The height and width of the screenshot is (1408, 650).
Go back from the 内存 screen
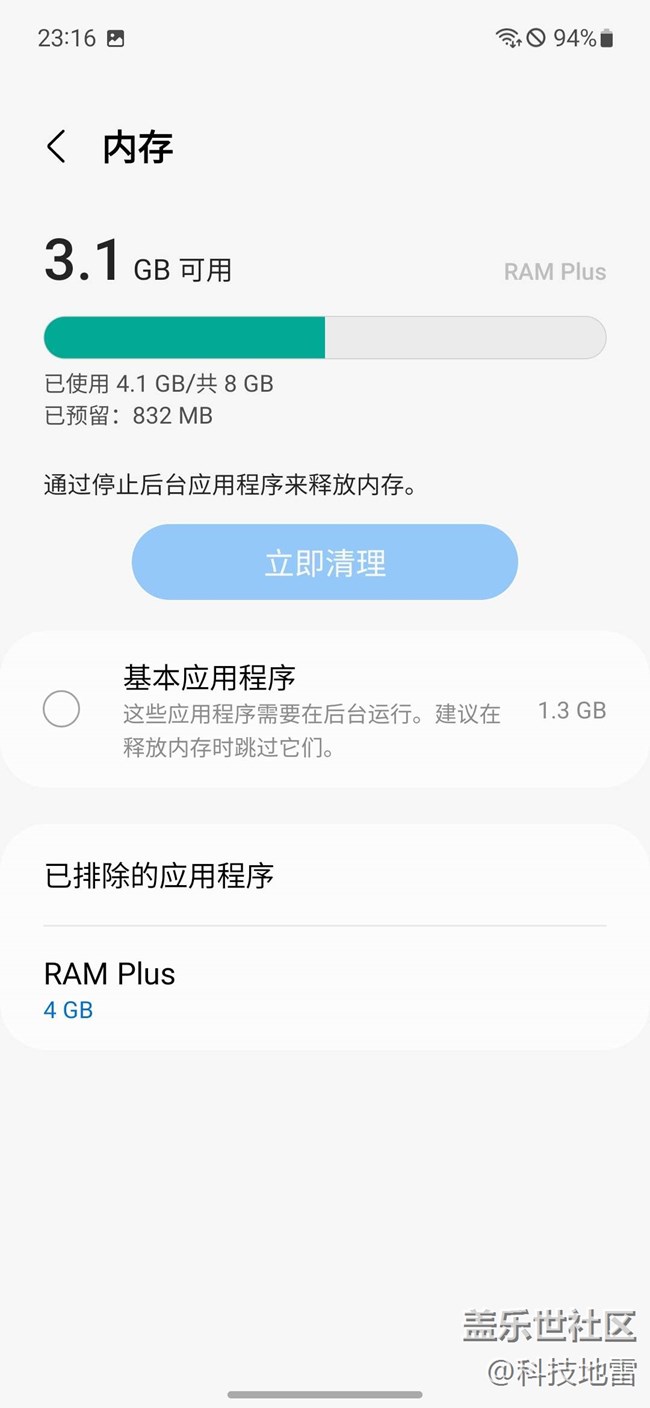tap(57, 147)
